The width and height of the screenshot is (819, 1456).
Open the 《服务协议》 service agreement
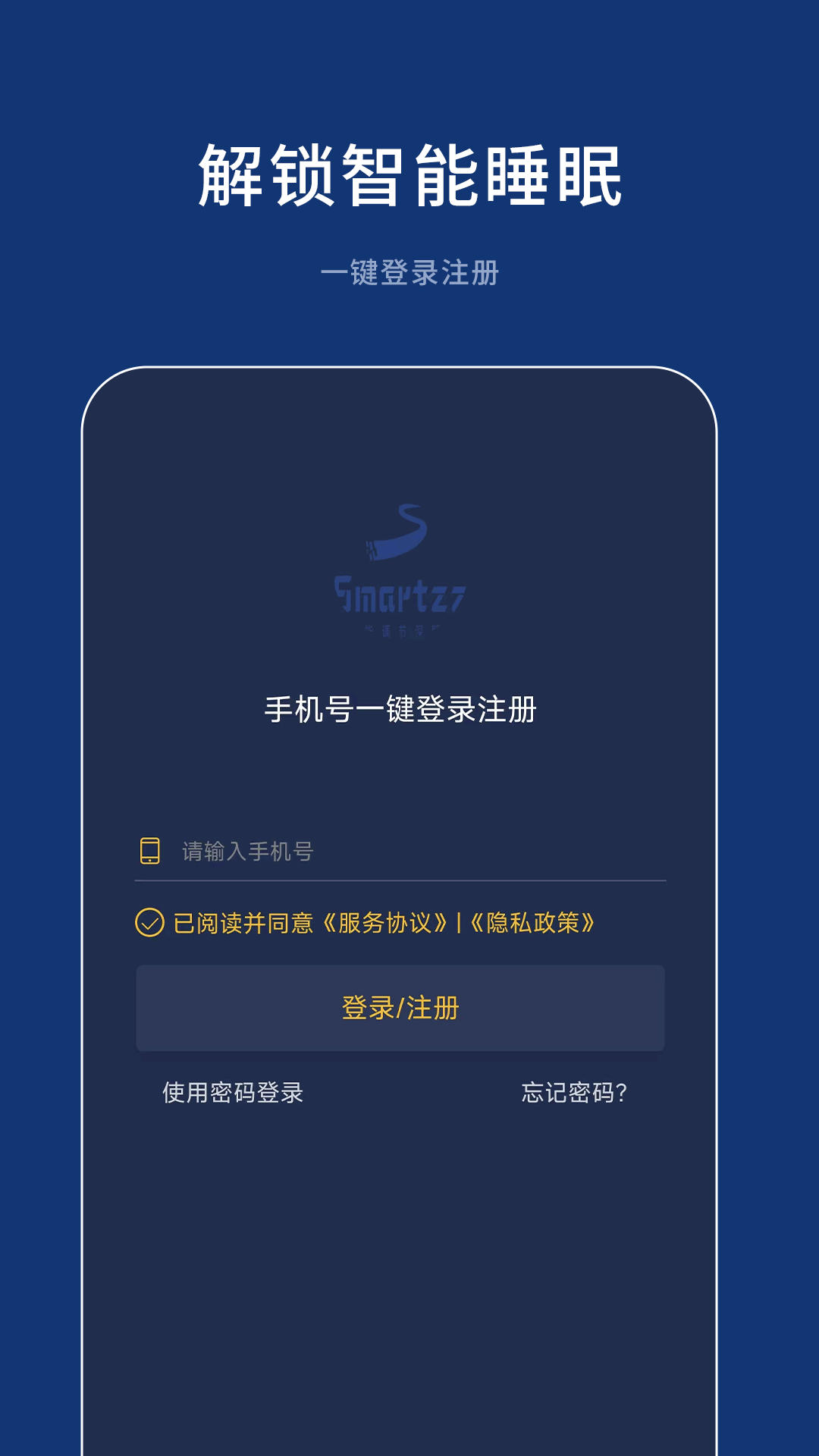point(388,923)
